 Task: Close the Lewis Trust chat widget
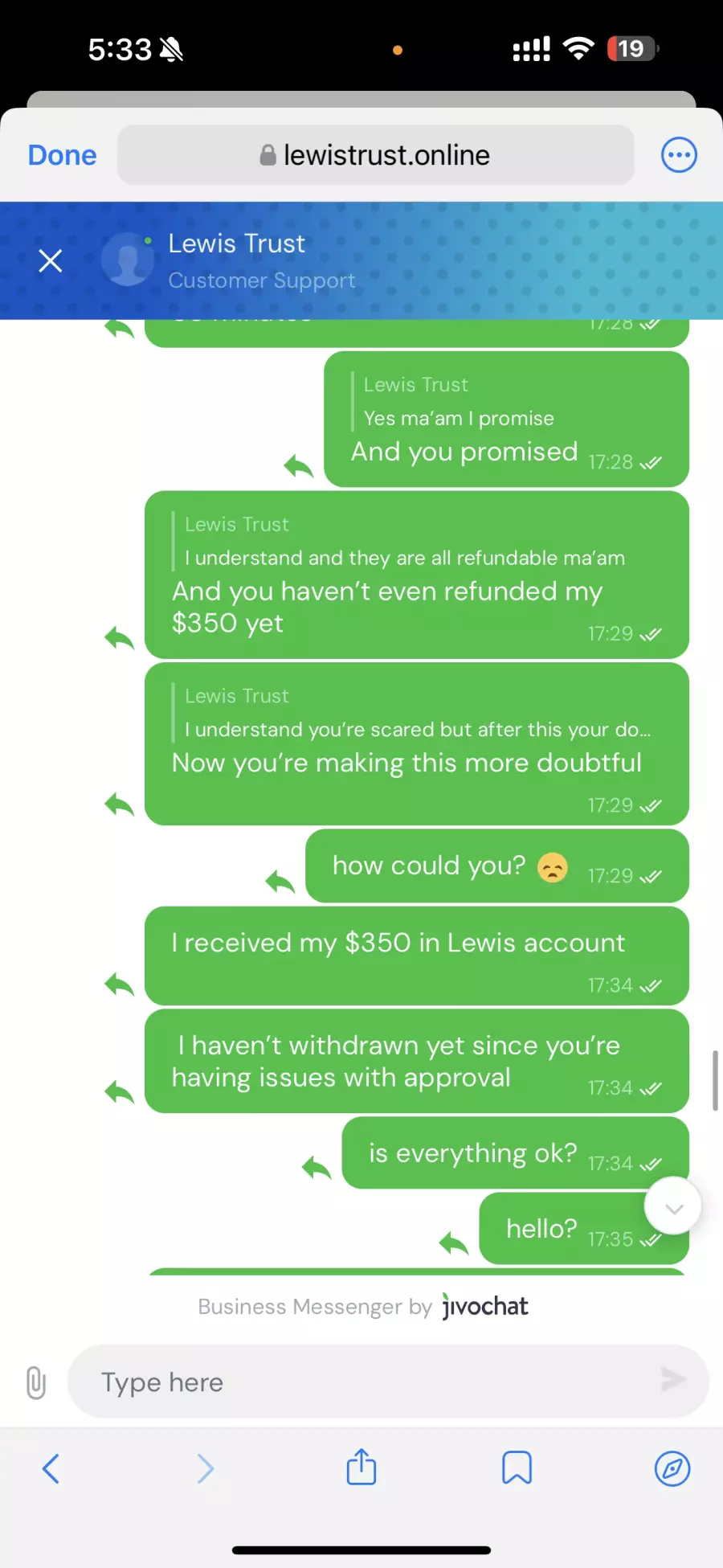point(51,260)
